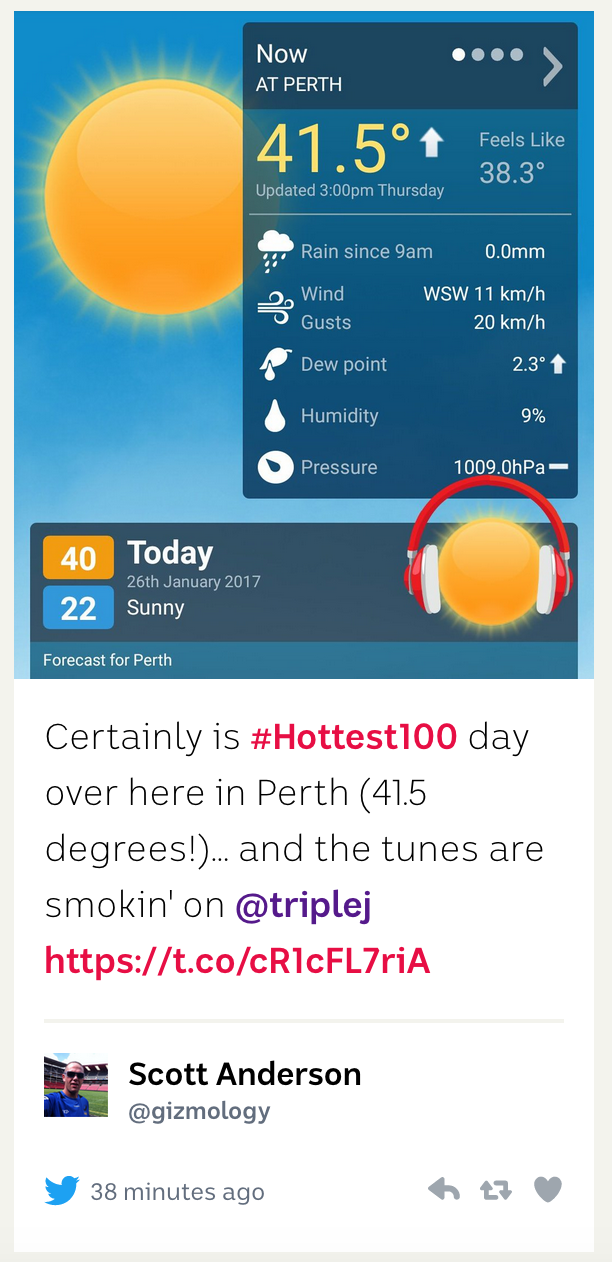
Task: Reply to Scott Anderson's tweet
Action: [x=443, y=1189]
